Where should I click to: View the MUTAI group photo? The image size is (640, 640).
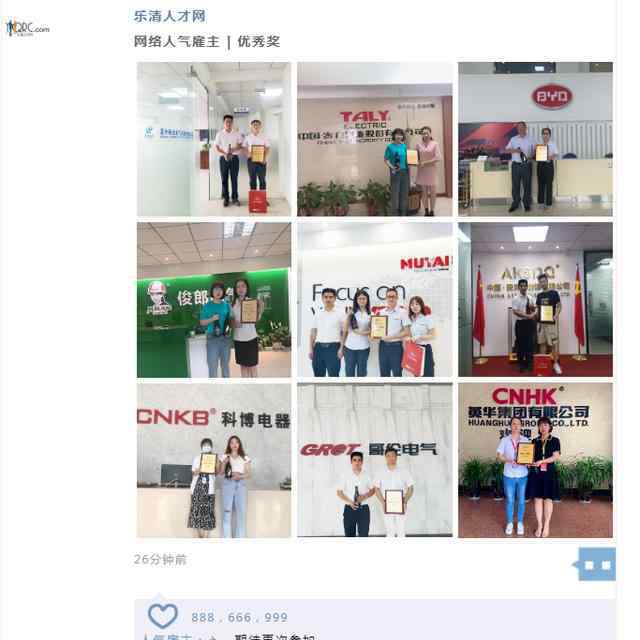point(374,300)
